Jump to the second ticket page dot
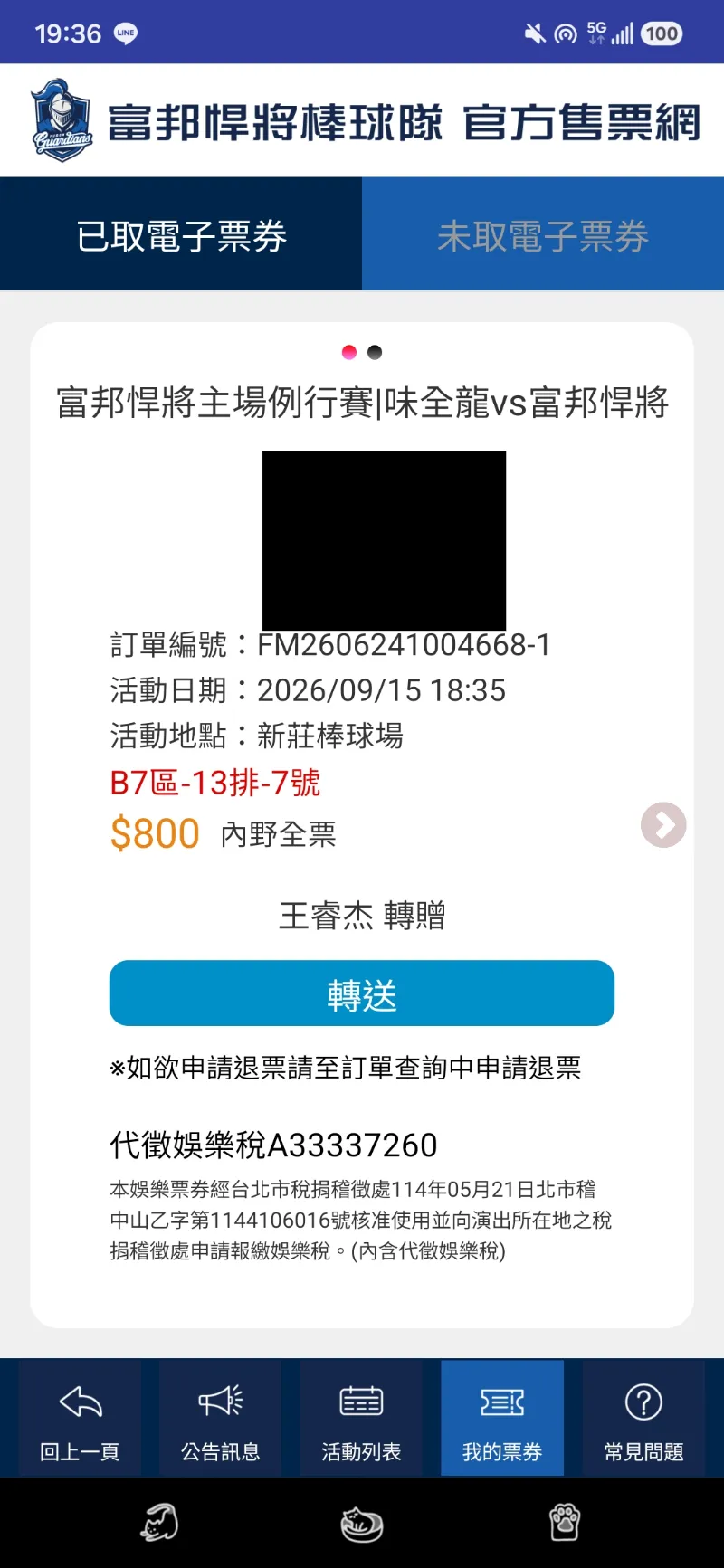Viewport: 724px width, 1568px height. pos(375,352)
